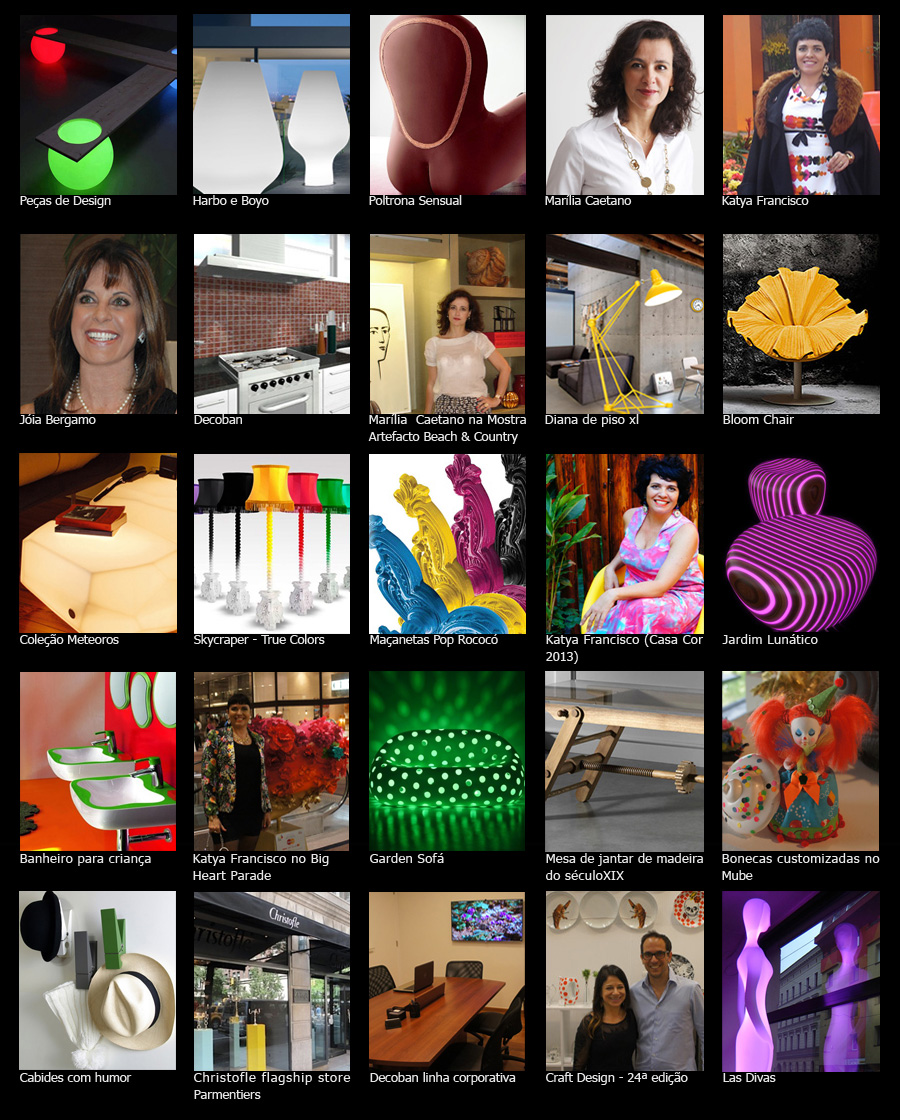View the Harbo e Boyo image
The width and height of the screenshot is (900, 1120).
271,104
